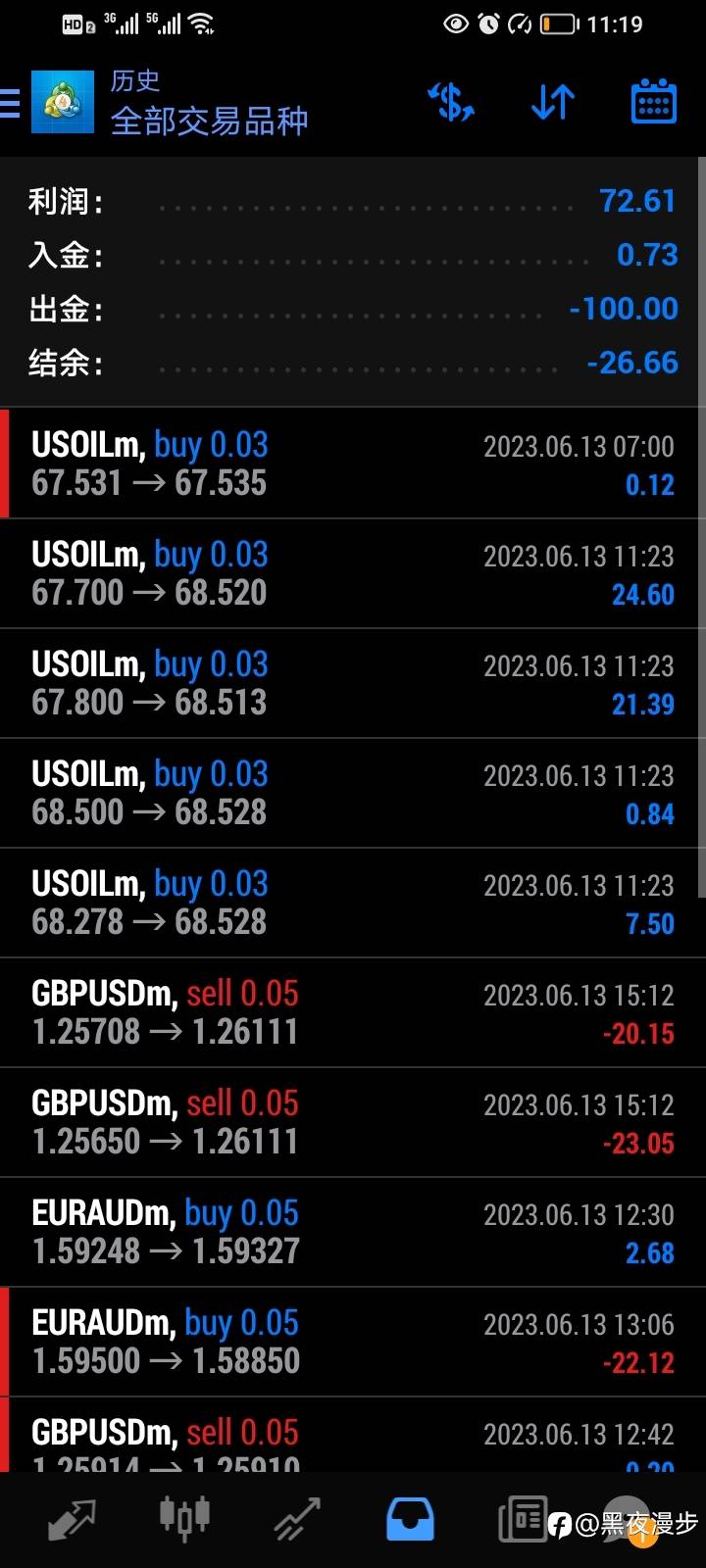706x1568 pixels.
Task: Select the USOILm trade with 0.84 profit
Action: pyautogui.click(x=353, y=793)
